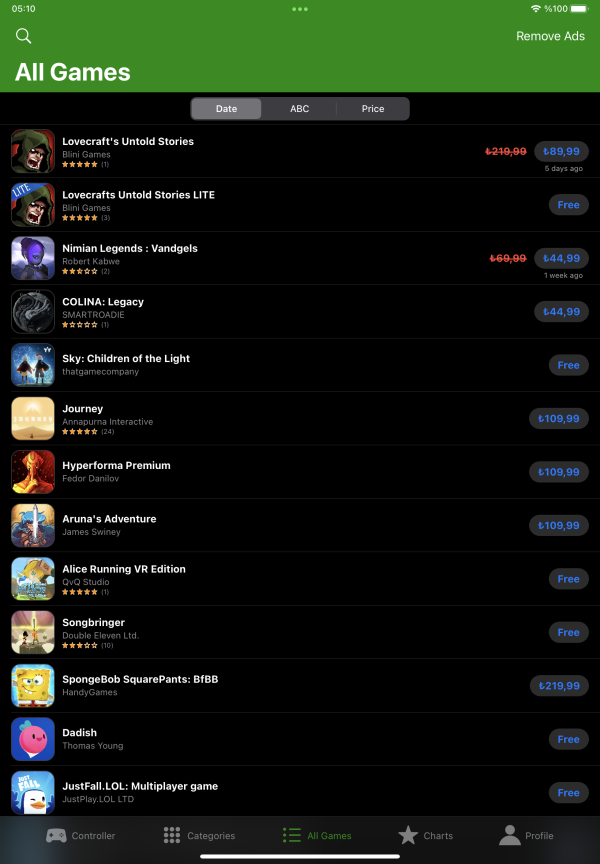Get Lovecrafts Untold Stories LITE for free
600x864 pixels.
[x=568, y=205]
